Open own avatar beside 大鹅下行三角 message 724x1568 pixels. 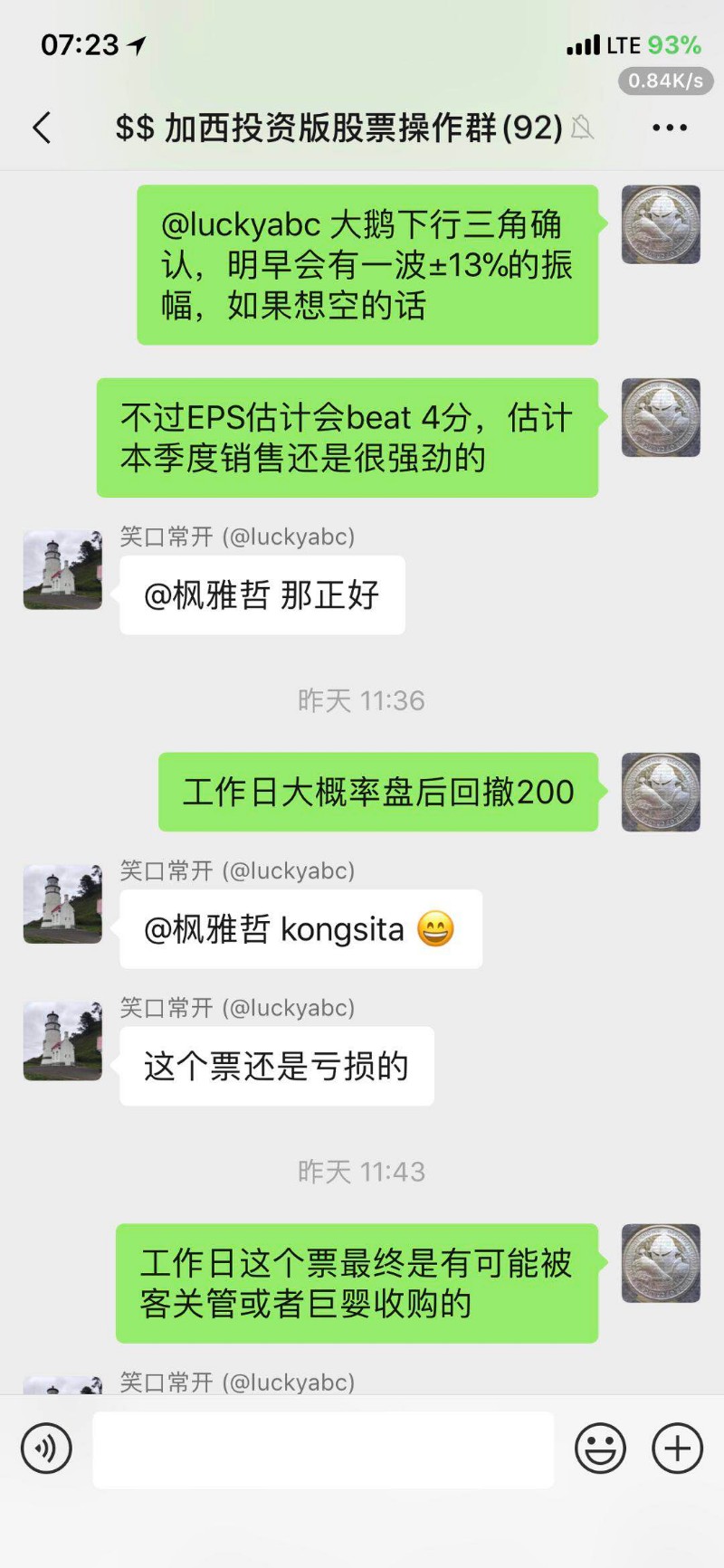point(661,224)
